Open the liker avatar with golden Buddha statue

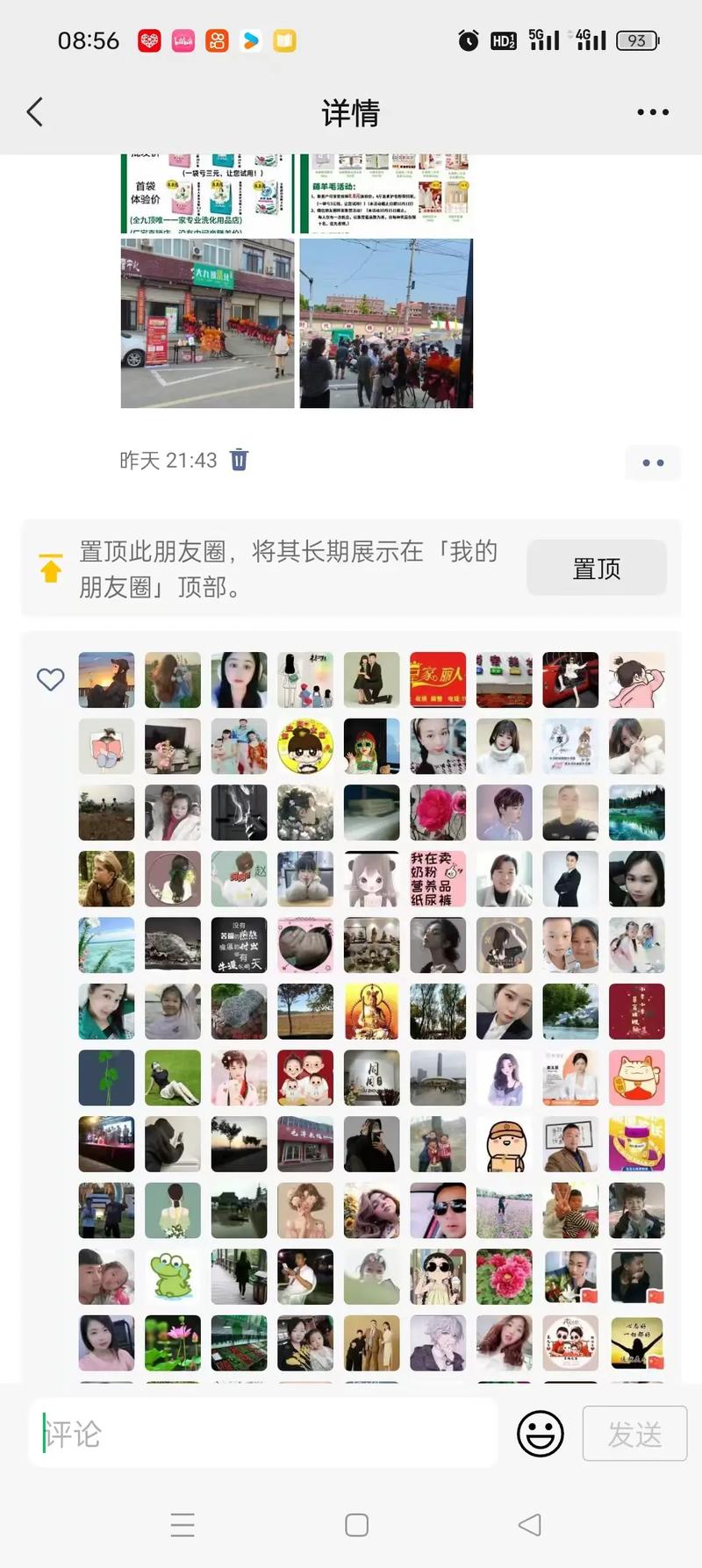pos(371,1011)
